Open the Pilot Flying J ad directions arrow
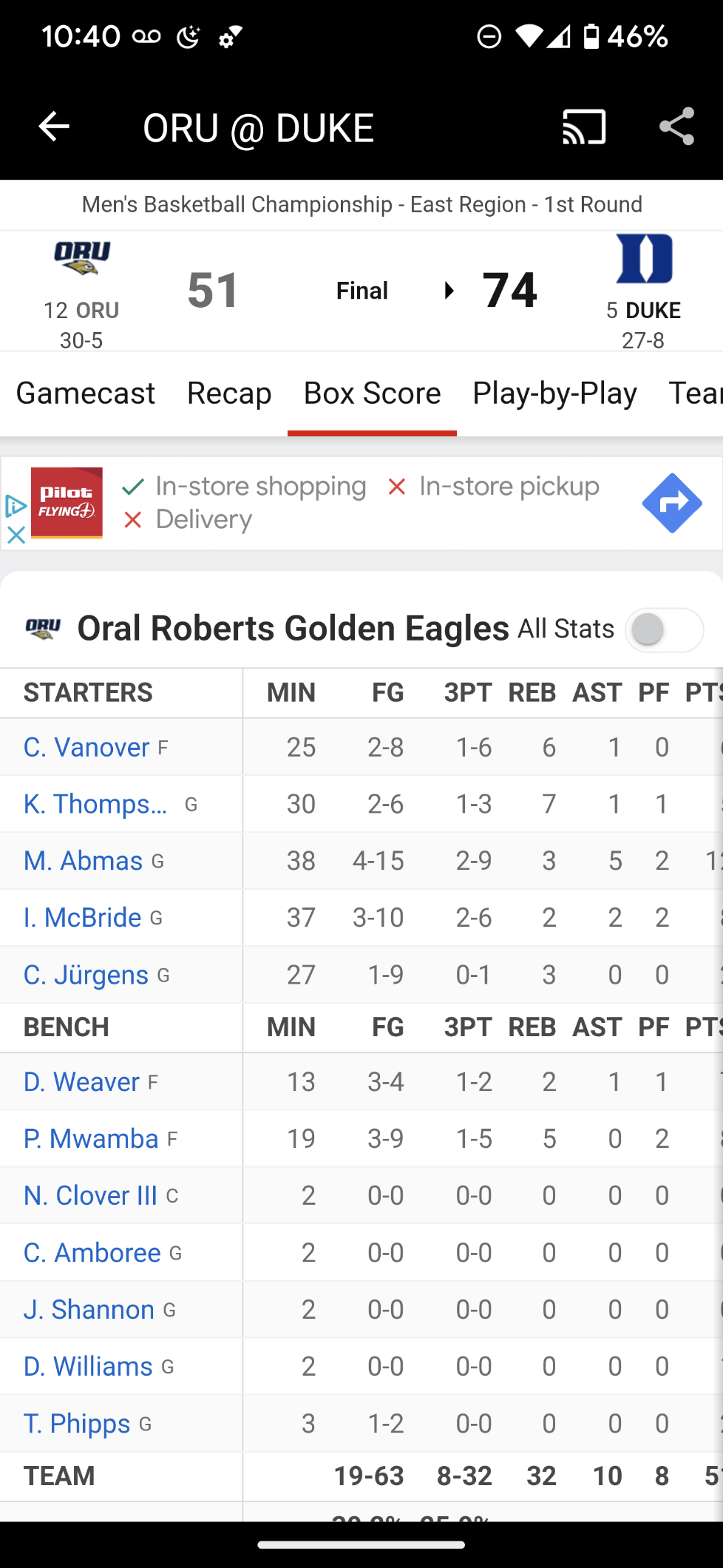This screenshot has height=1568, width=723. click(671, 503)
